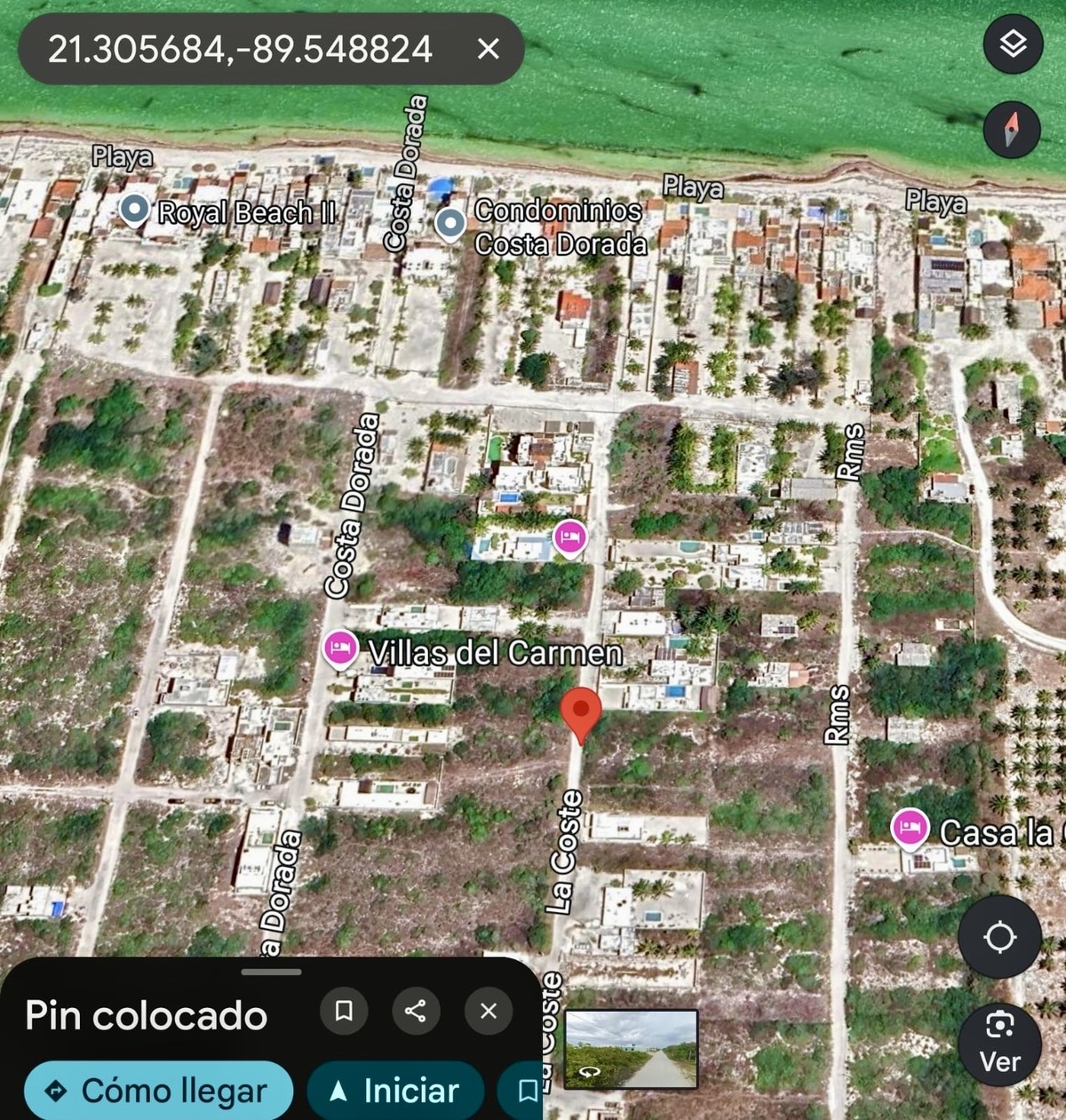
Task: Tap the compass to reorient the map
Action: tap(1012, 130)
